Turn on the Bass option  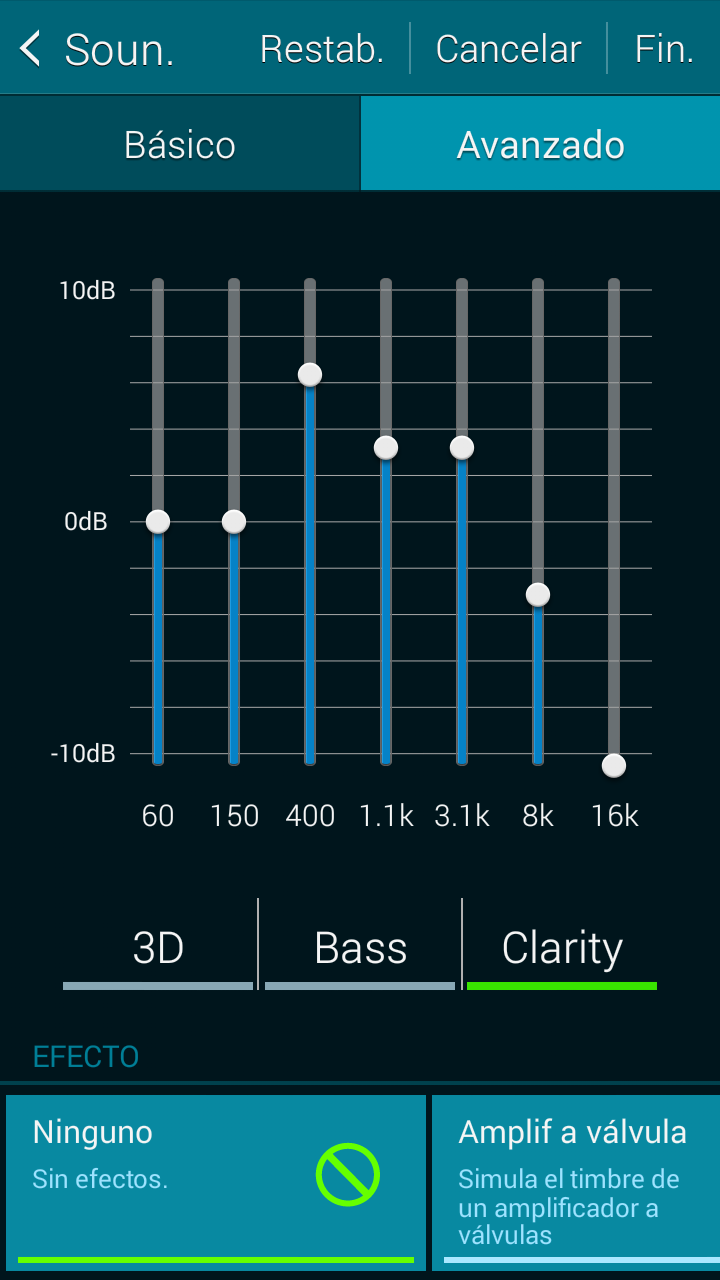(360, 948)
